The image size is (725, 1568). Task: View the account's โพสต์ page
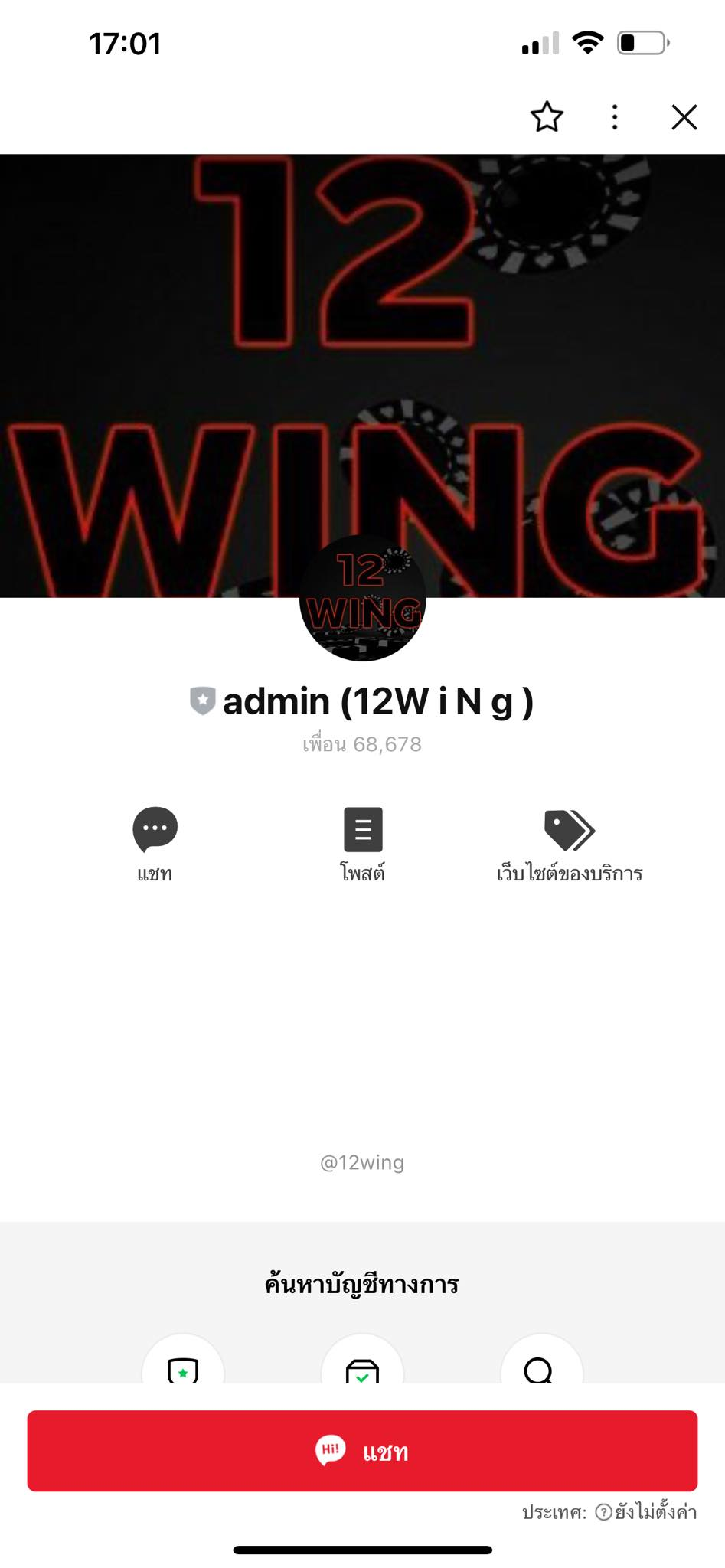point(363,844)
